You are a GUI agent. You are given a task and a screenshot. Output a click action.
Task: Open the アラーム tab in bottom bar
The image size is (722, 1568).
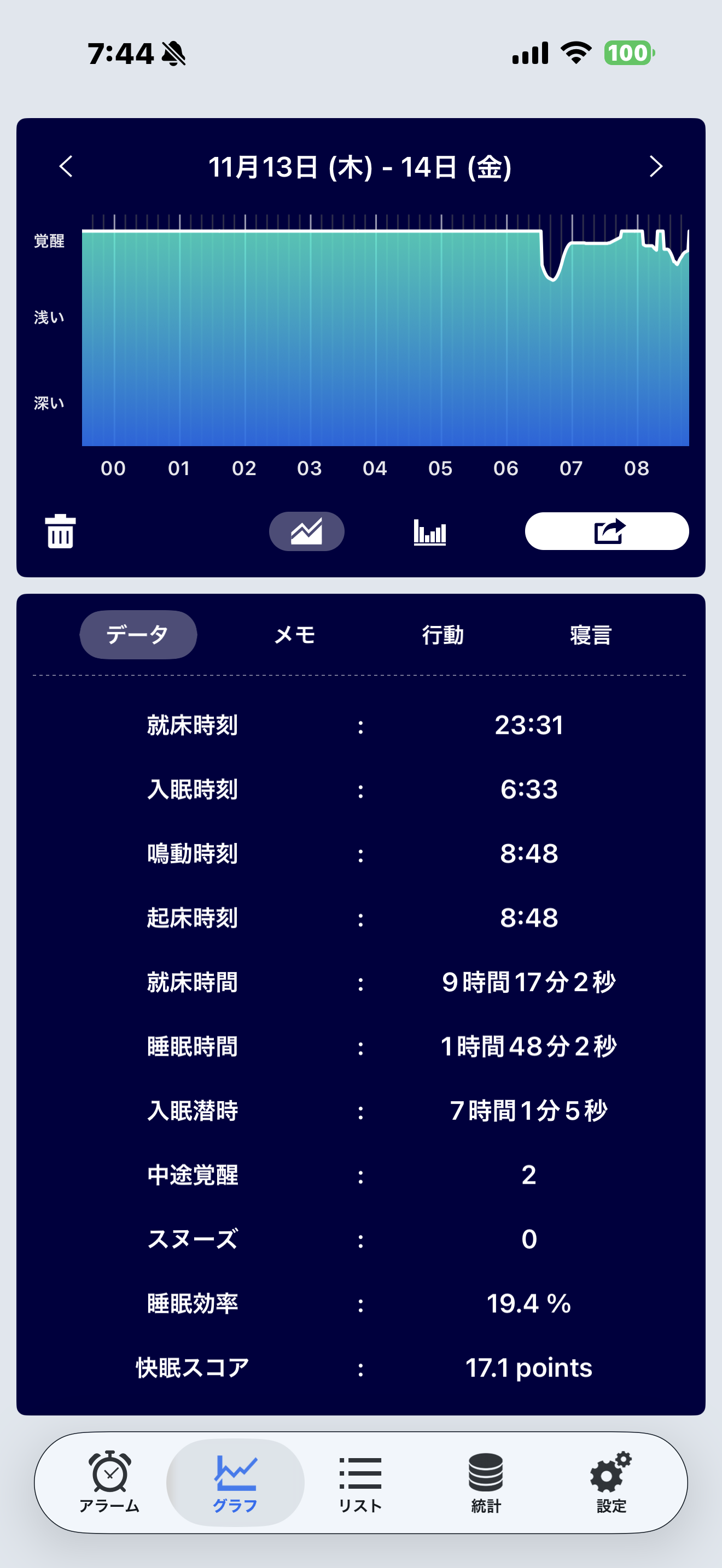coord(109,1482)
